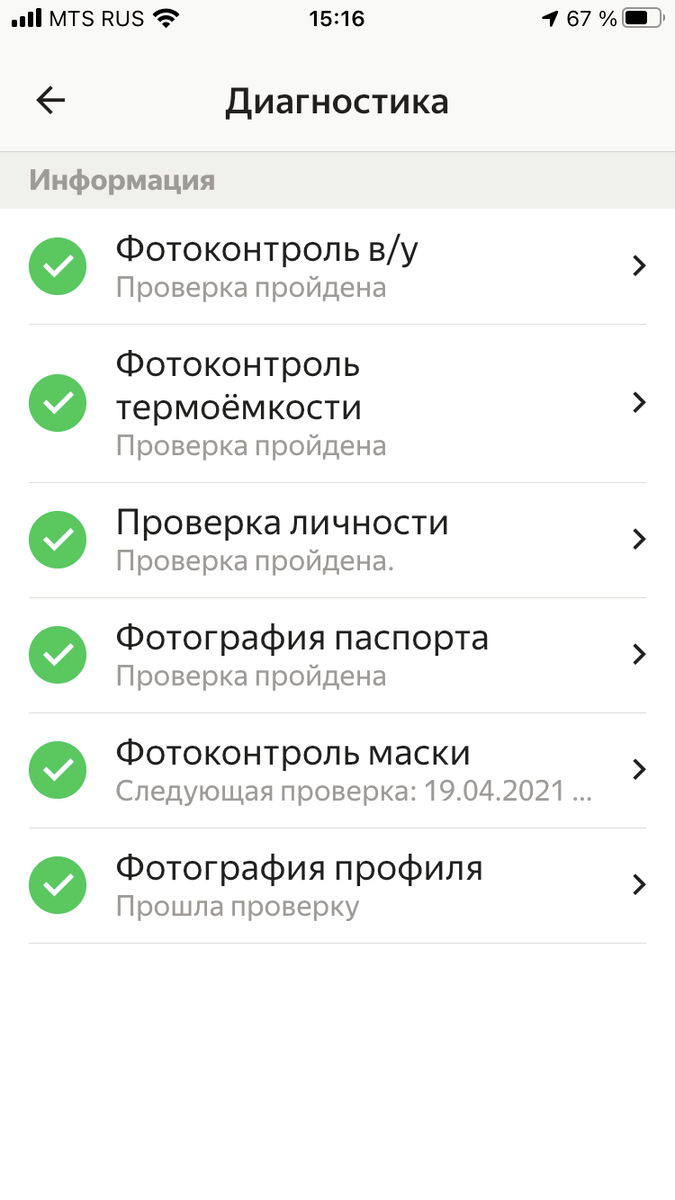
Task: View Фотография паспорта check details
Action: click(337, 655)
